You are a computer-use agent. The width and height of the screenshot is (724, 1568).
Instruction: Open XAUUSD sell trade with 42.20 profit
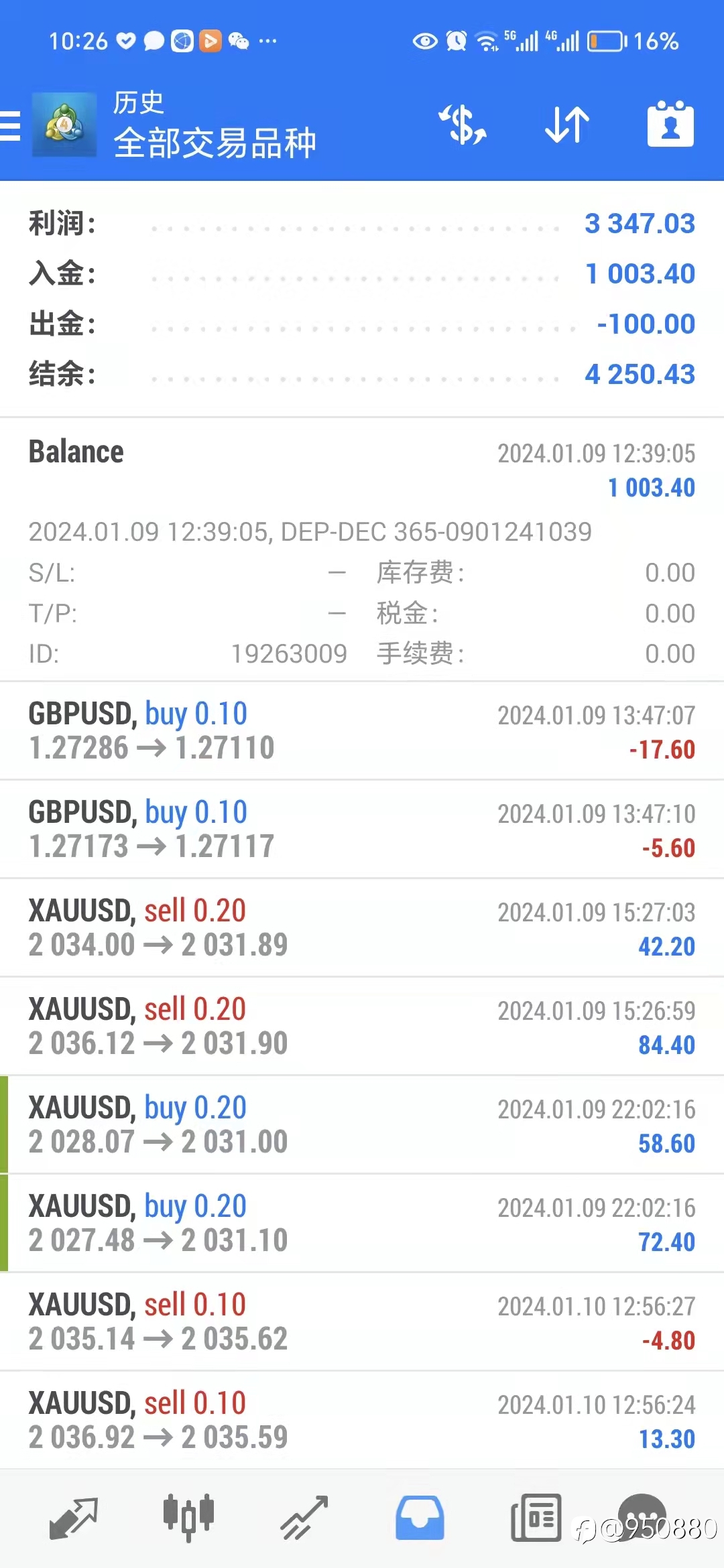(x=362, y=928)
